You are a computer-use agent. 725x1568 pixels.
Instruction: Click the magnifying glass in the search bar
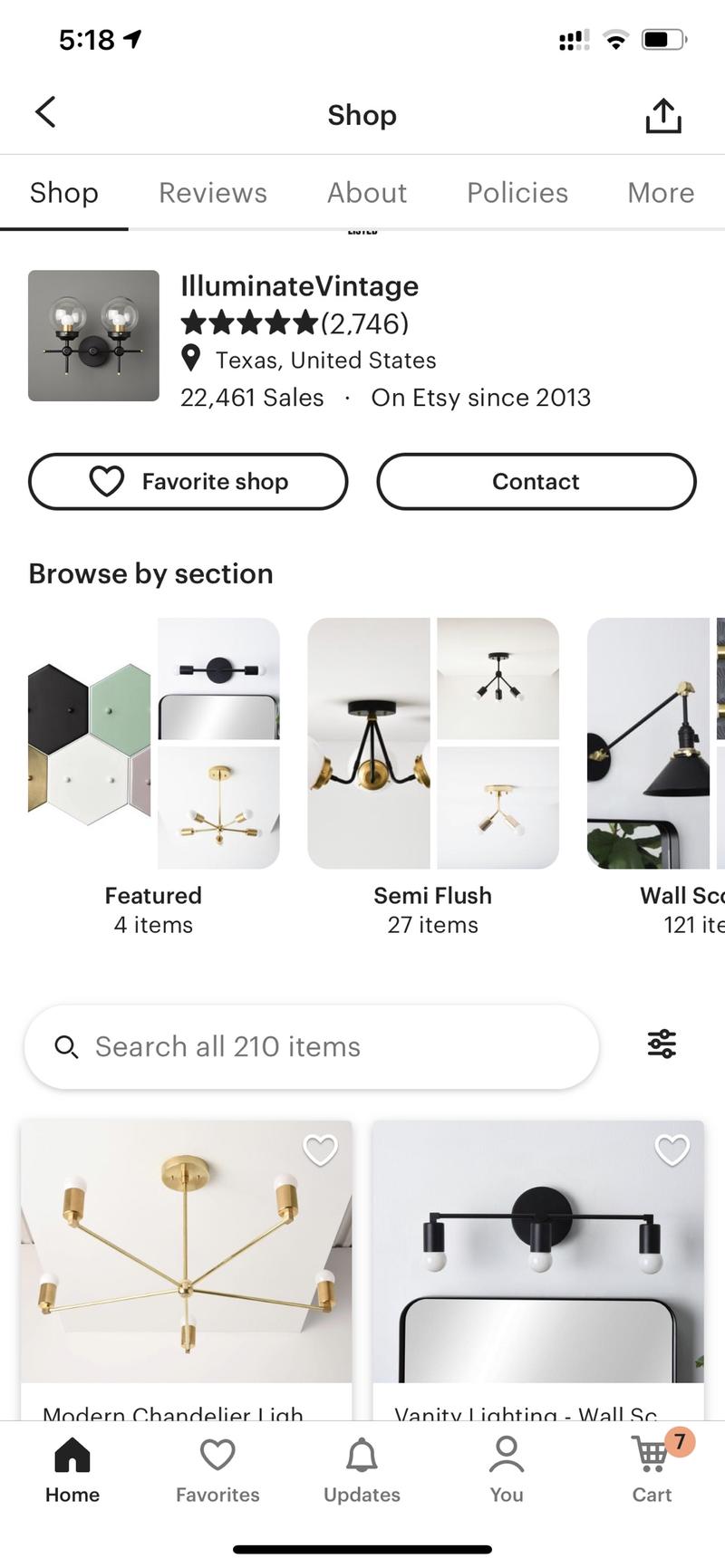coord(66,1046)
